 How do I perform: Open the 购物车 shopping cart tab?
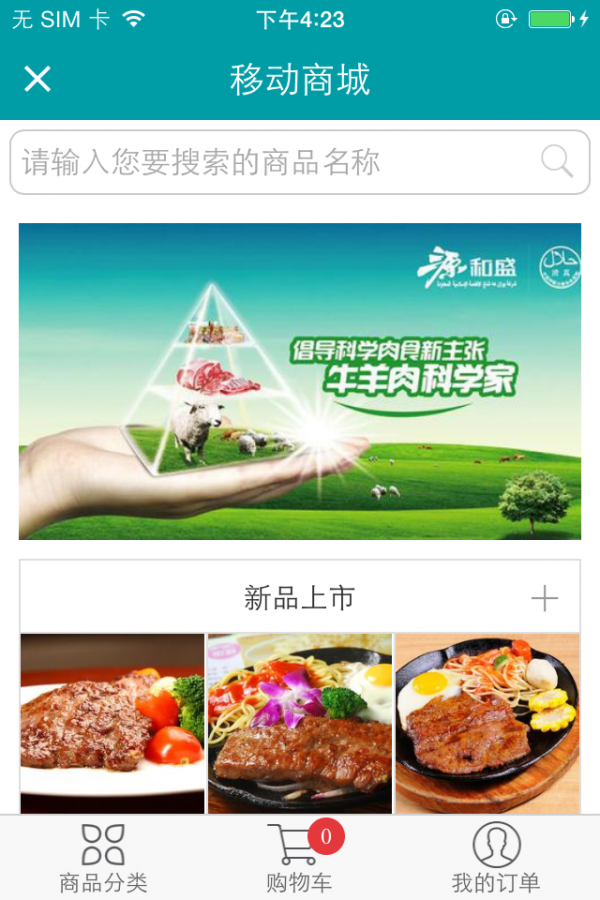(299, 858)
